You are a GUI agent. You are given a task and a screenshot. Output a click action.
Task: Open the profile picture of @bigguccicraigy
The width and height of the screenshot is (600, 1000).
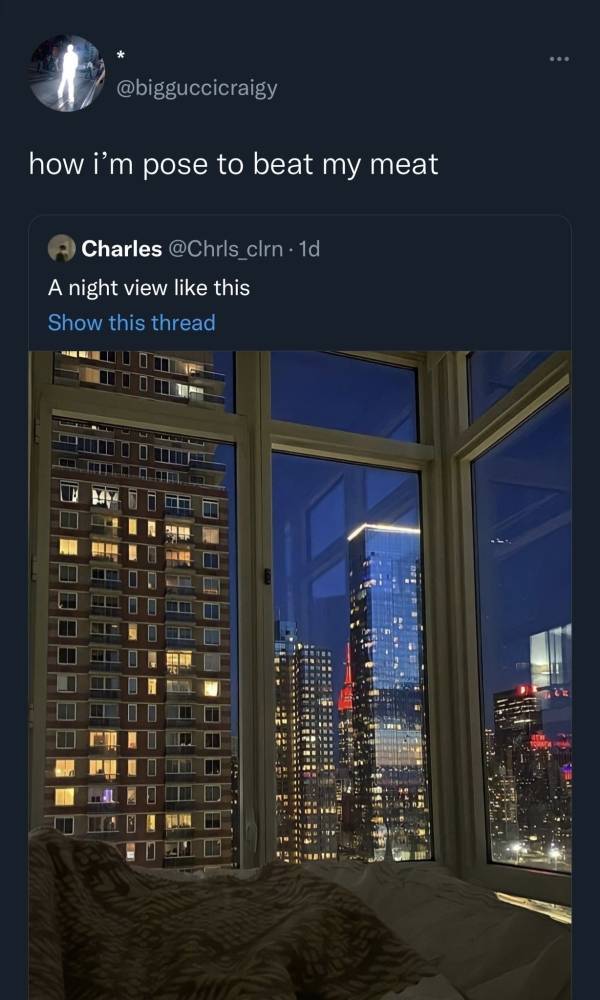tap(67, 73)
